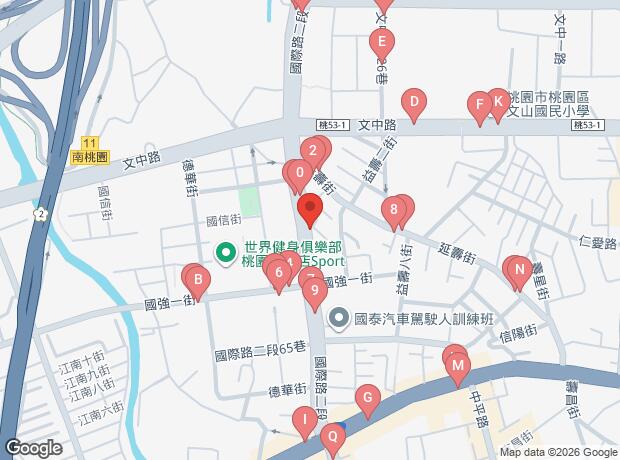Viewport: 620px width, 460px height.
Task: Tap the marker labeled I
Action: click(x=305, y=419)
